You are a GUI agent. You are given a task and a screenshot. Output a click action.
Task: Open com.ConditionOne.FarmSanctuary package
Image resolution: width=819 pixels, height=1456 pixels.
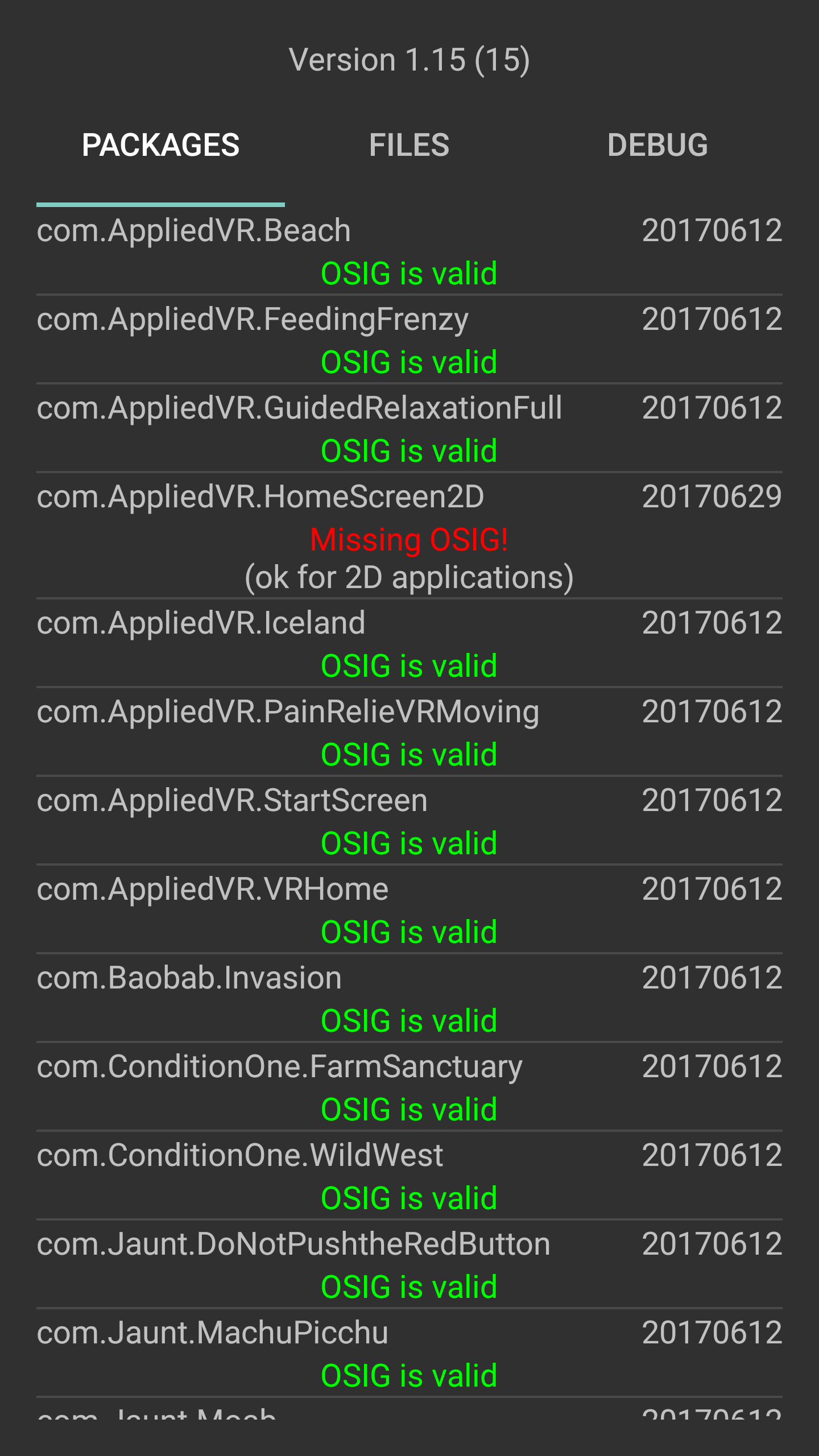click(409, 1087)
